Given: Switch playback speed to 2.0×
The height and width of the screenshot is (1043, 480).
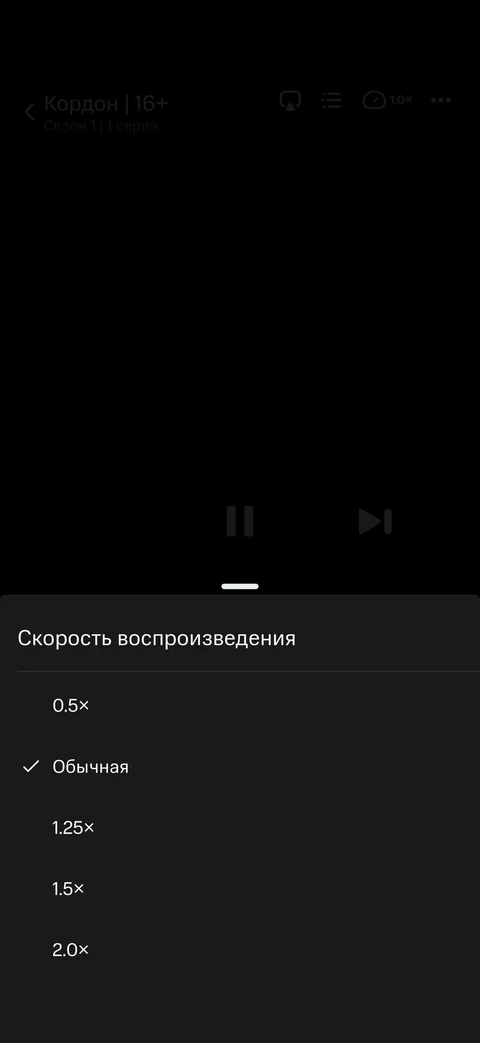Looking at the screenshot, I should (x=240, y=951).
